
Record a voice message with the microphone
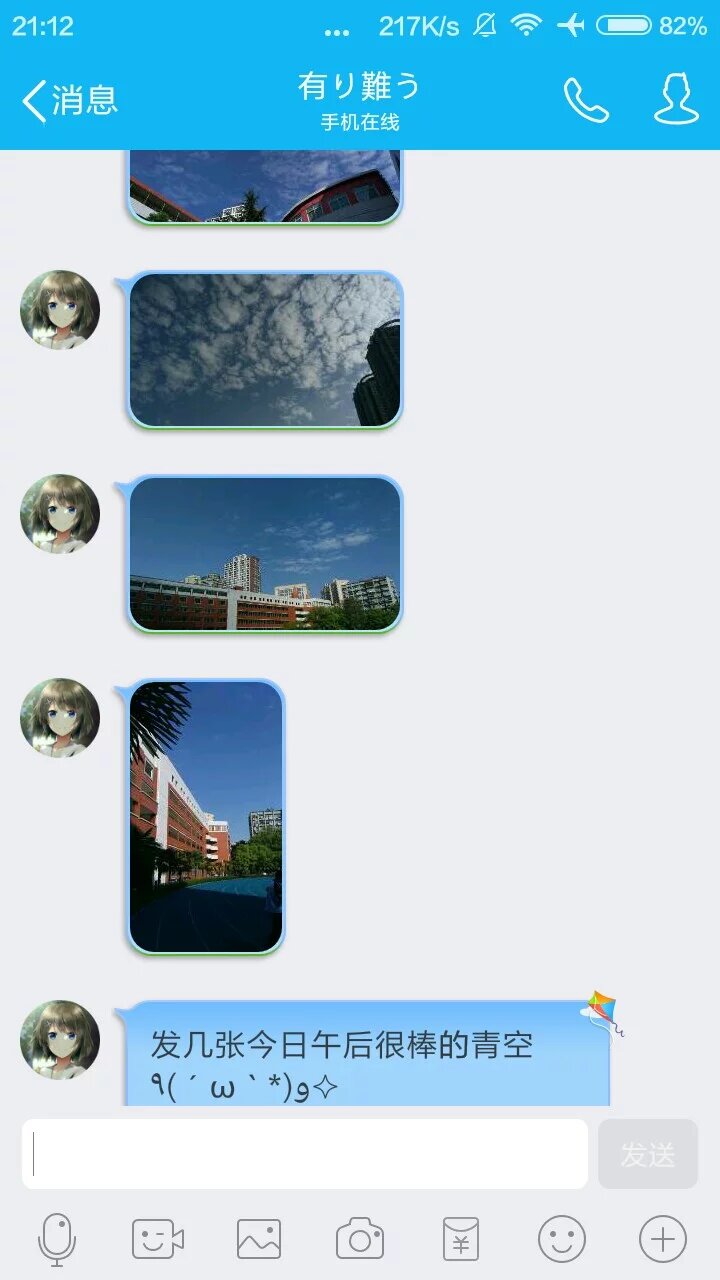[x=57, y=1240]
